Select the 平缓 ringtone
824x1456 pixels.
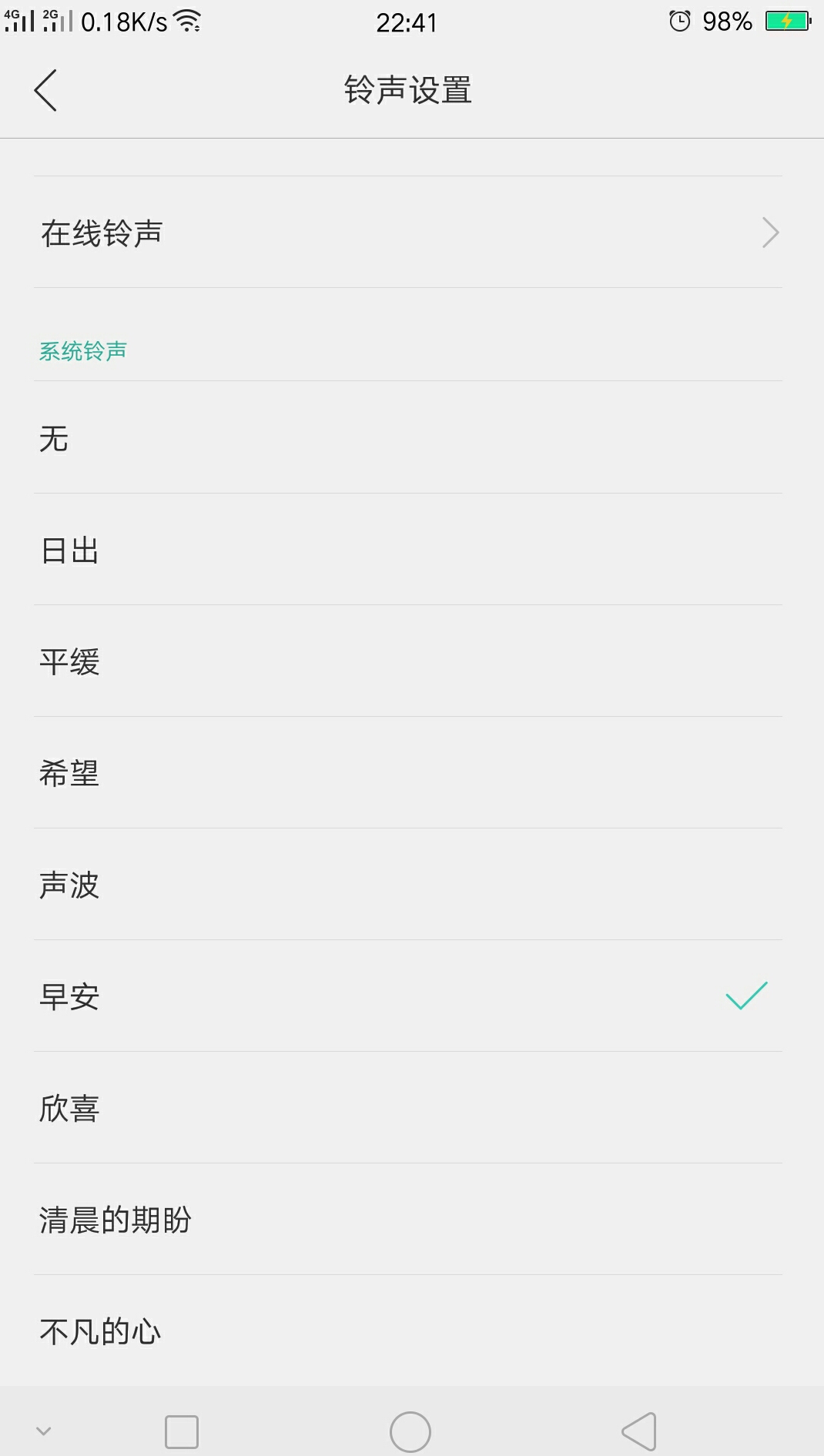(x=408, y=661)
